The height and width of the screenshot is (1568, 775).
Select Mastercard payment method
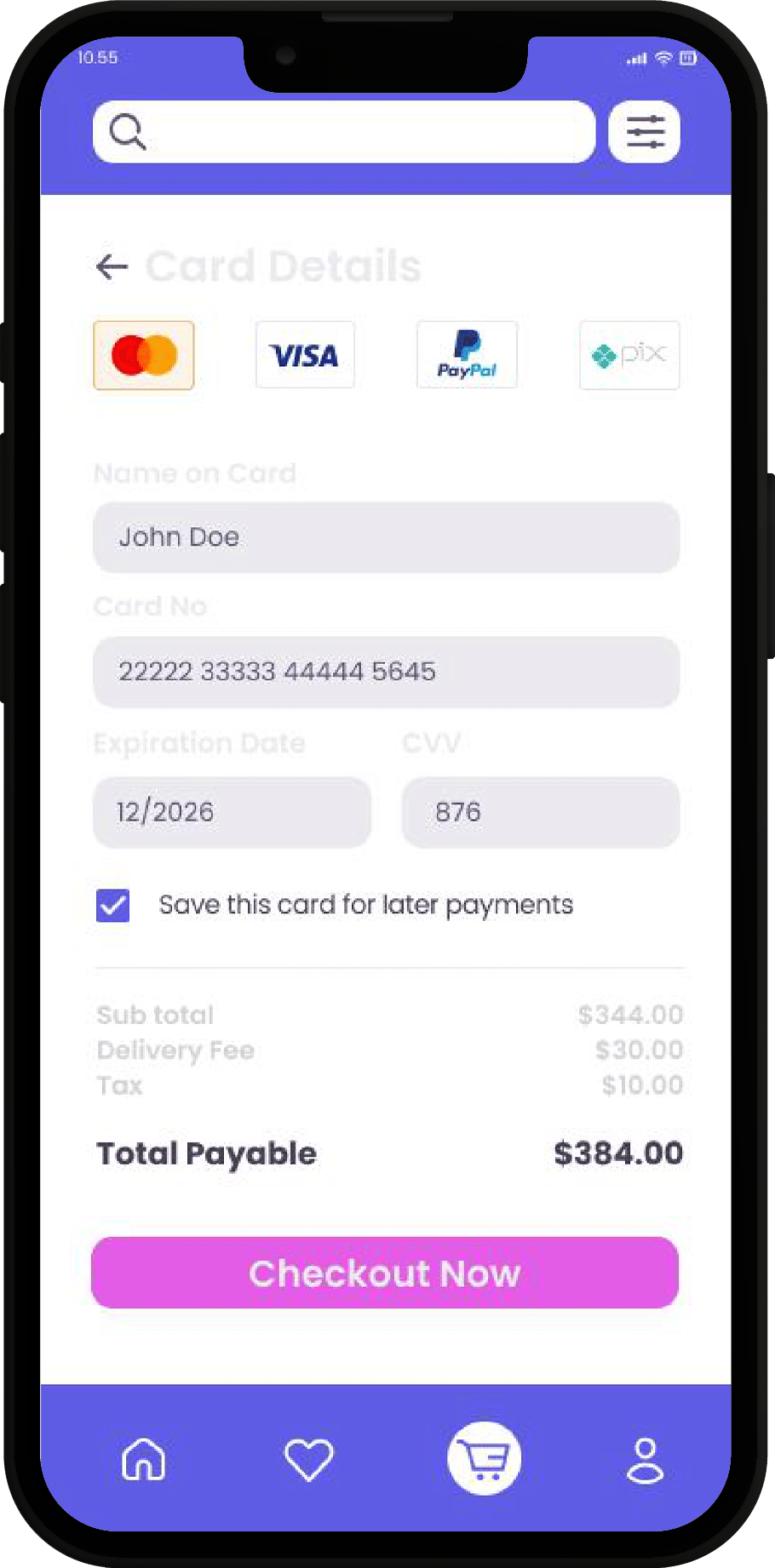(x=144, y=355)
